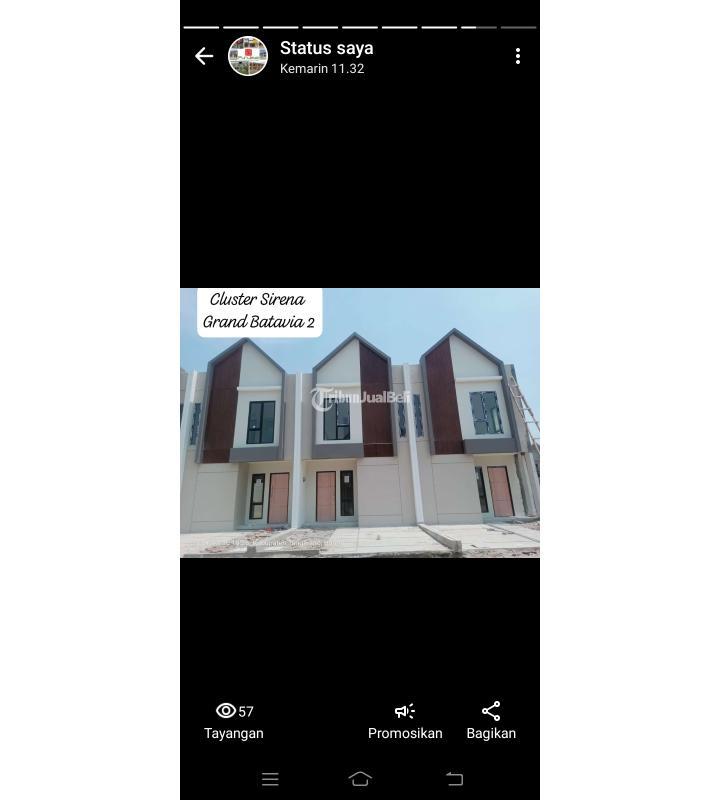Share the status via Bagikan

(491, 721)
